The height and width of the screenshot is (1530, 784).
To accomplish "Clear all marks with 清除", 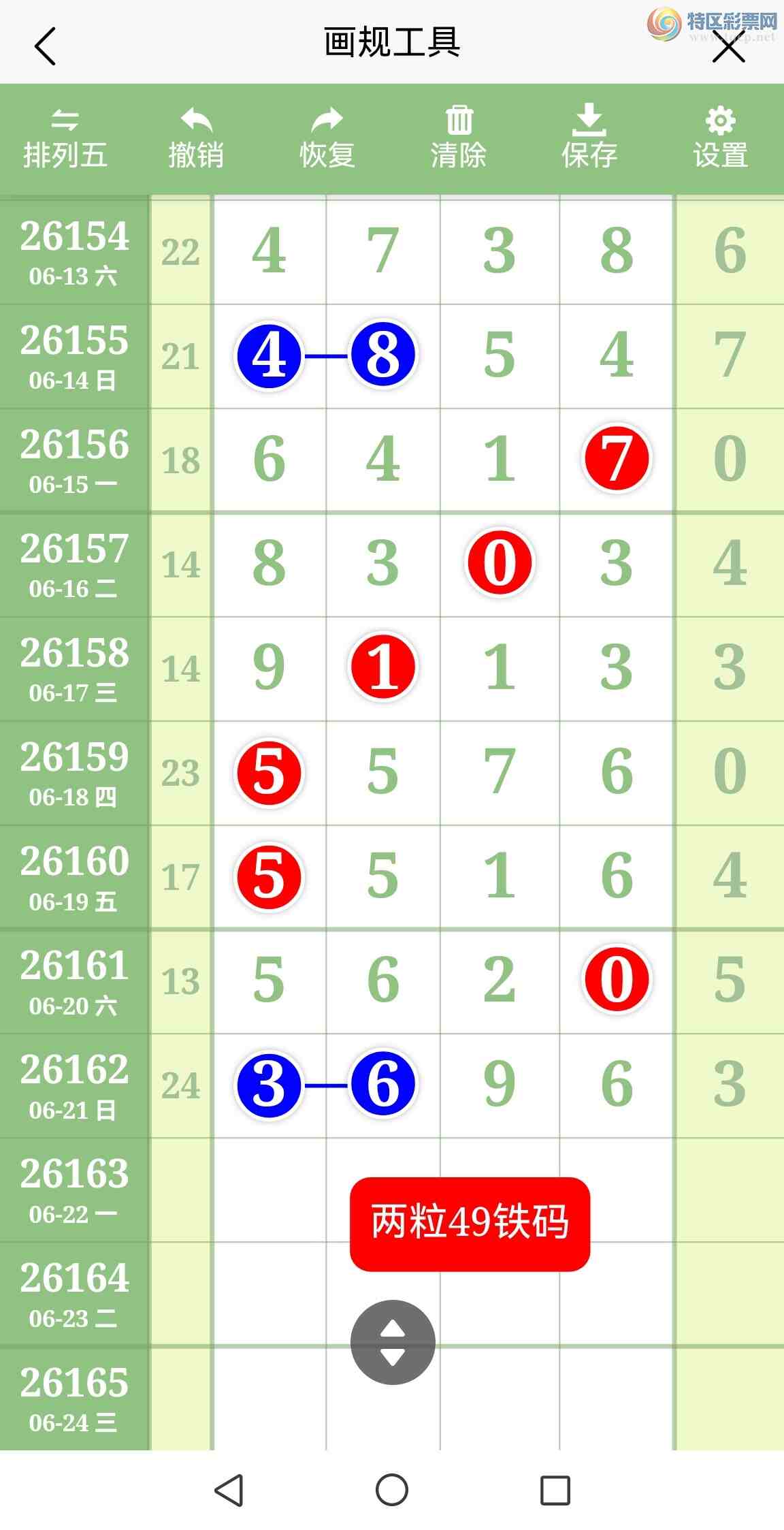I will 459,139.
